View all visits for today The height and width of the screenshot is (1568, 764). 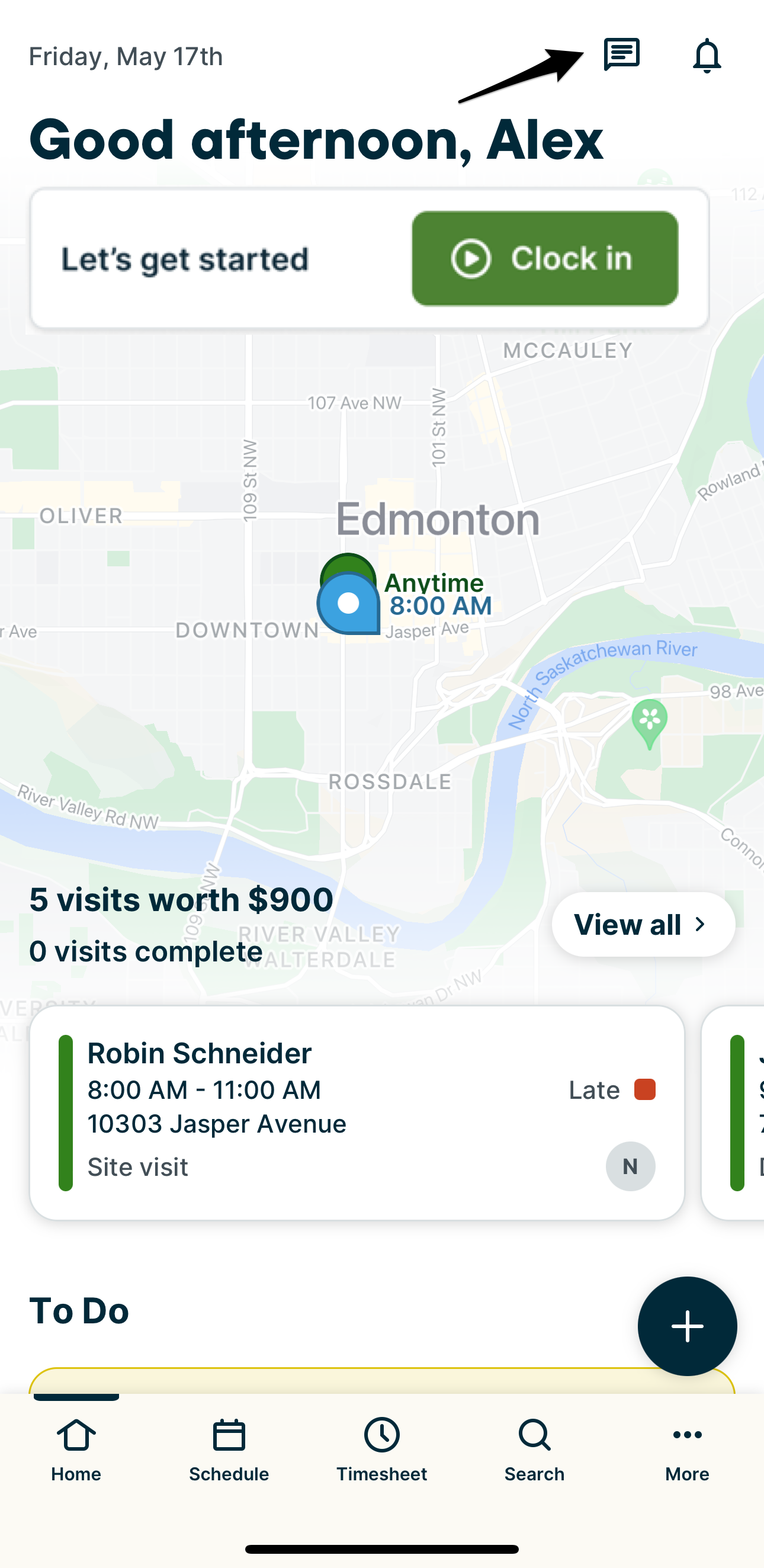[643, 925]
